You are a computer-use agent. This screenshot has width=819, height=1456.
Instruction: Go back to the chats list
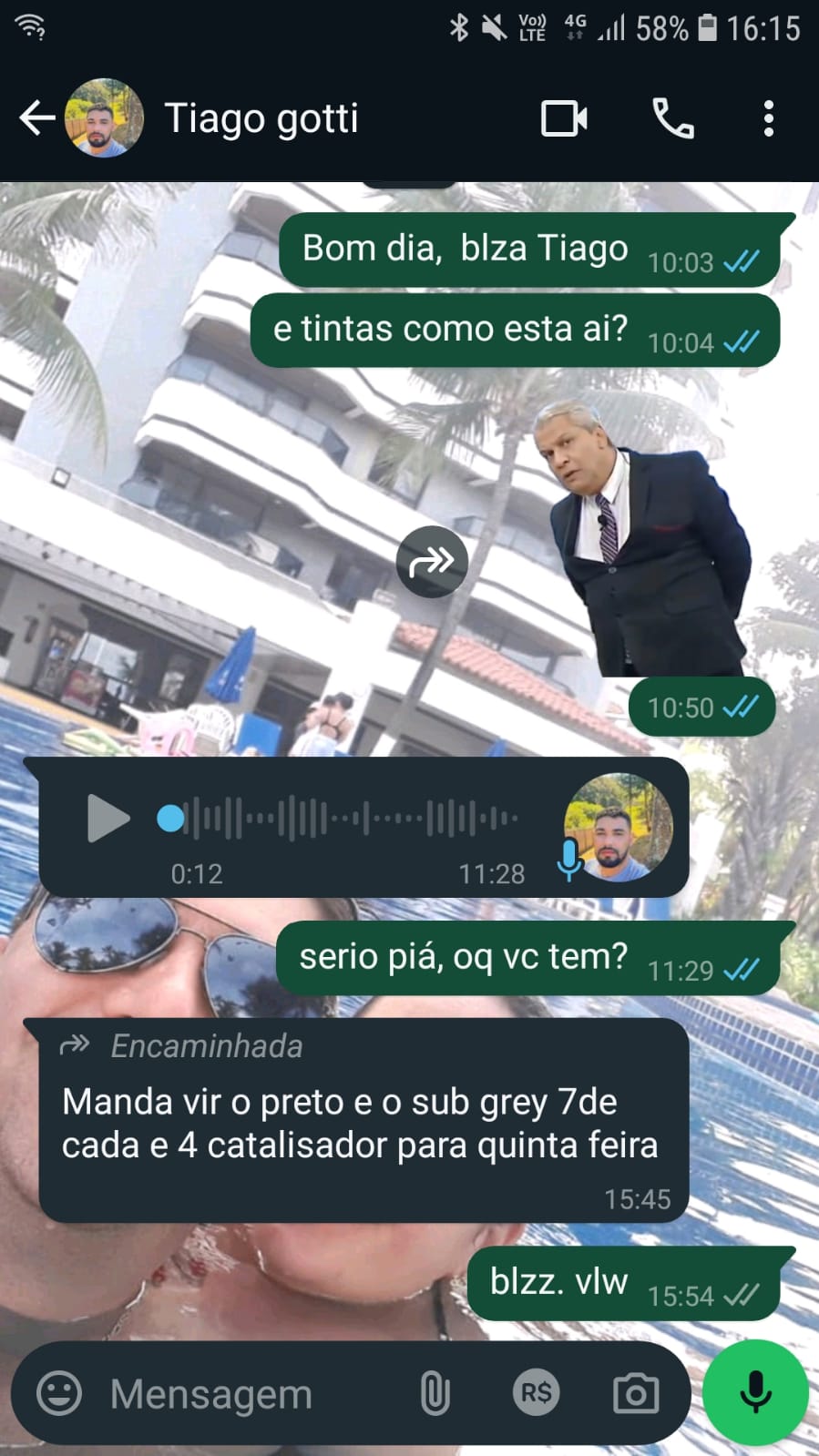click(36, 118)
